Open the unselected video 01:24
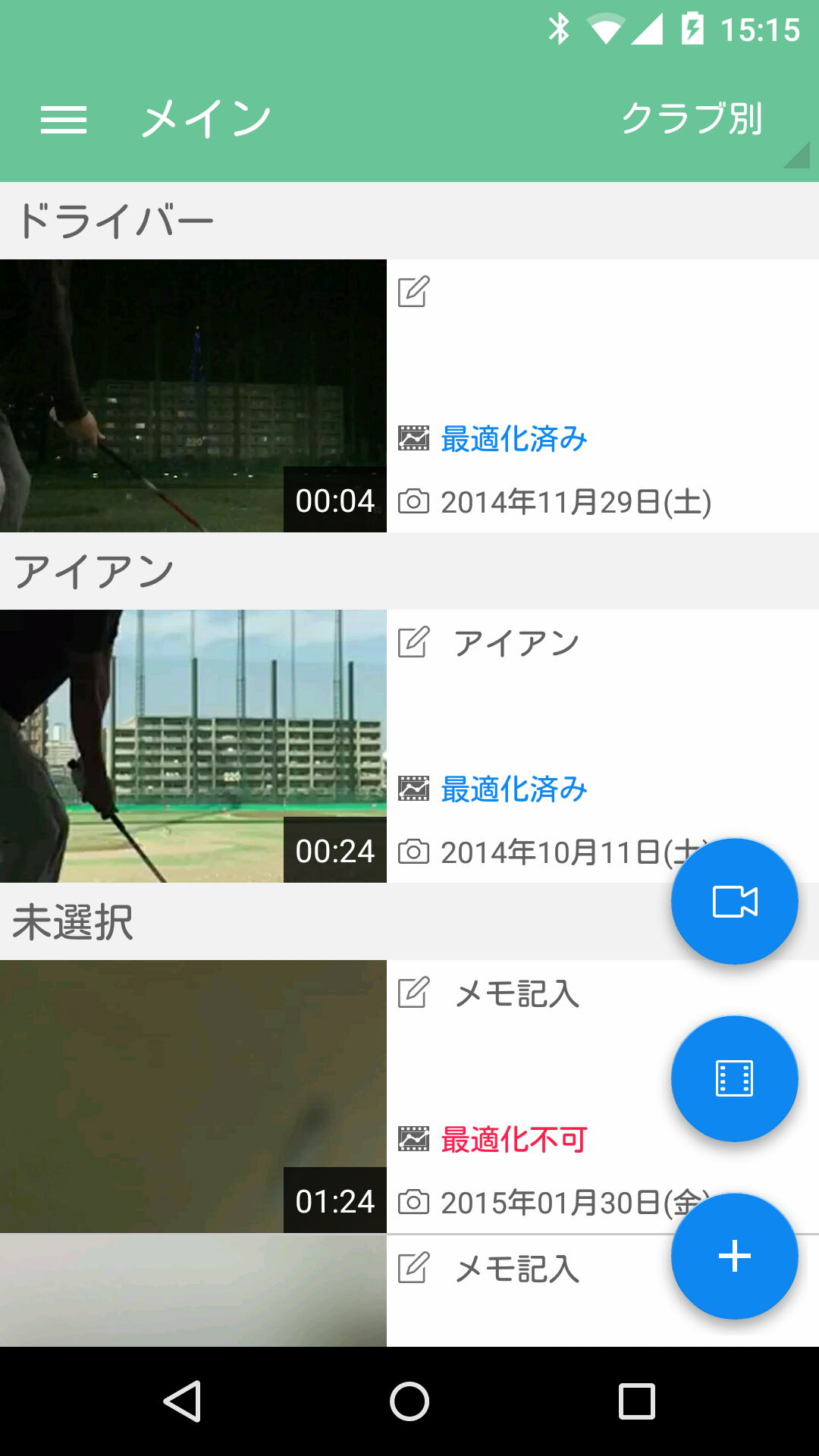Image resolution: width=819 pixels, height=1456 pixels. pos(193,1097)
